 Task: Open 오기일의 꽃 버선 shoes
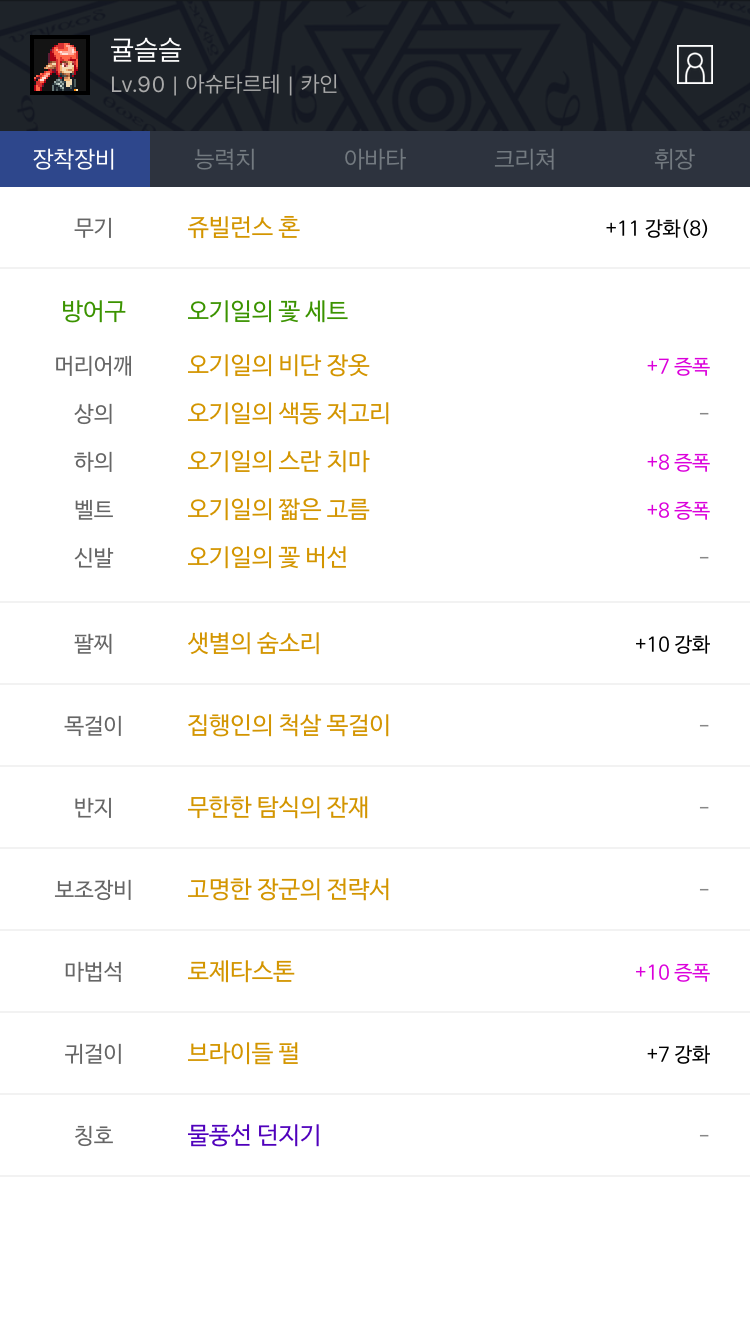(x=268, y=557)
